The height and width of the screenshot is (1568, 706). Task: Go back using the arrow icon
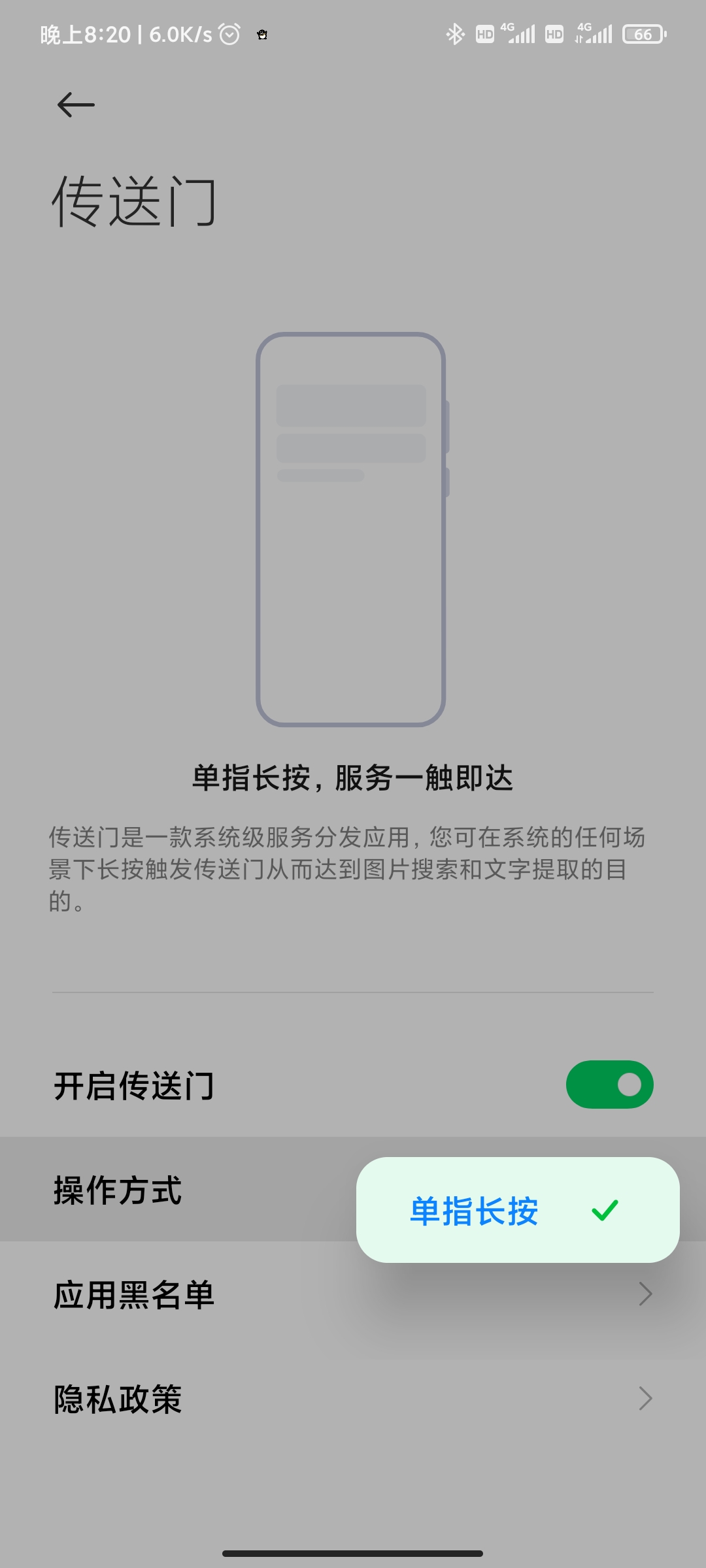click(76, 105)
